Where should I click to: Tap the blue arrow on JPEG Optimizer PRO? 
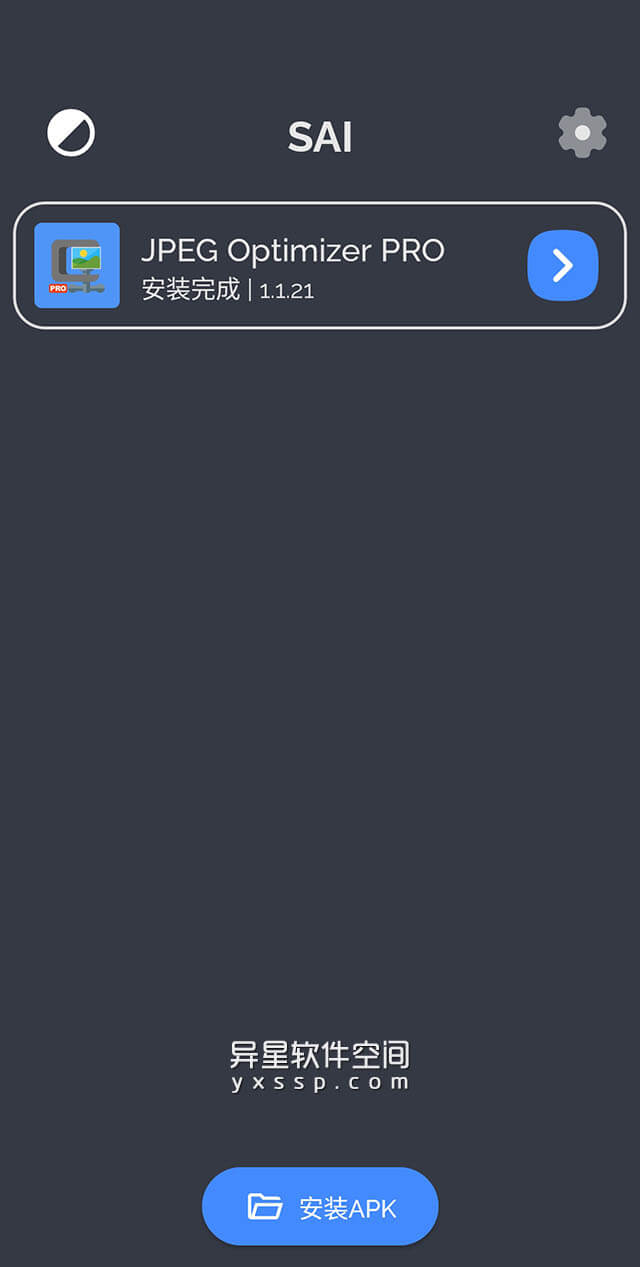pyautogui.click(x=562, y=265)
